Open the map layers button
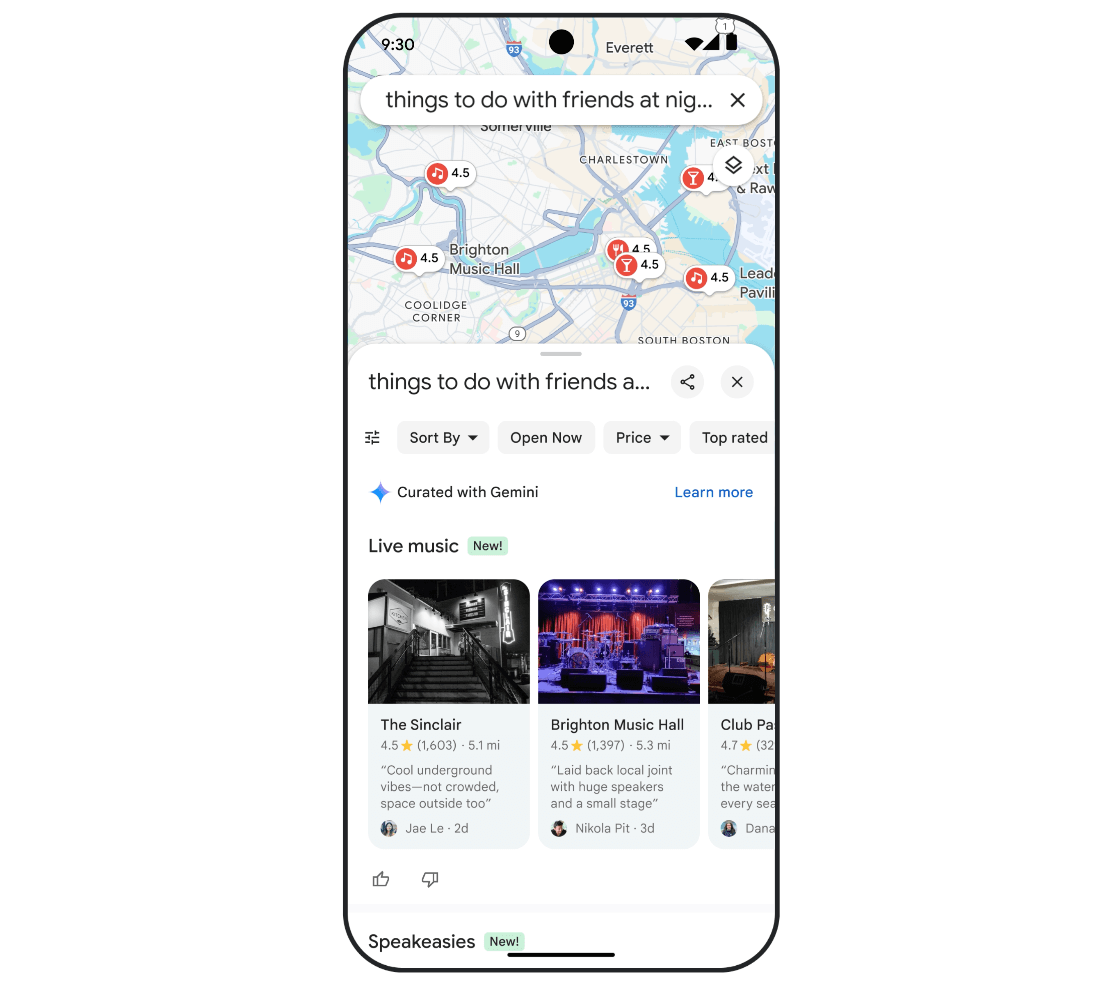1104x989 pixels. pyautogui.click(x=733, y=165)
